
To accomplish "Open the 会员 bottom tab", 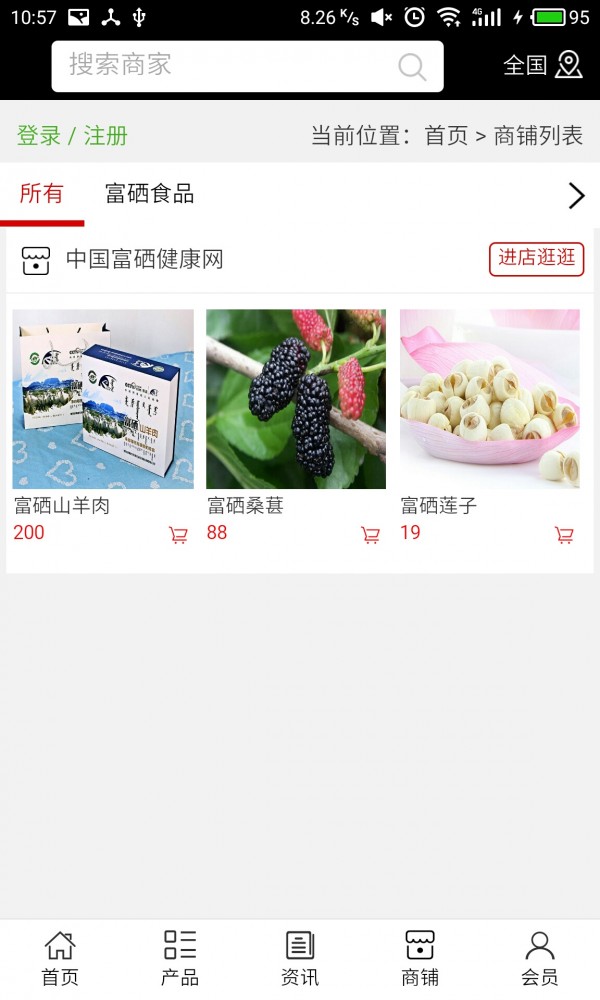I will [x=540, y=958].
